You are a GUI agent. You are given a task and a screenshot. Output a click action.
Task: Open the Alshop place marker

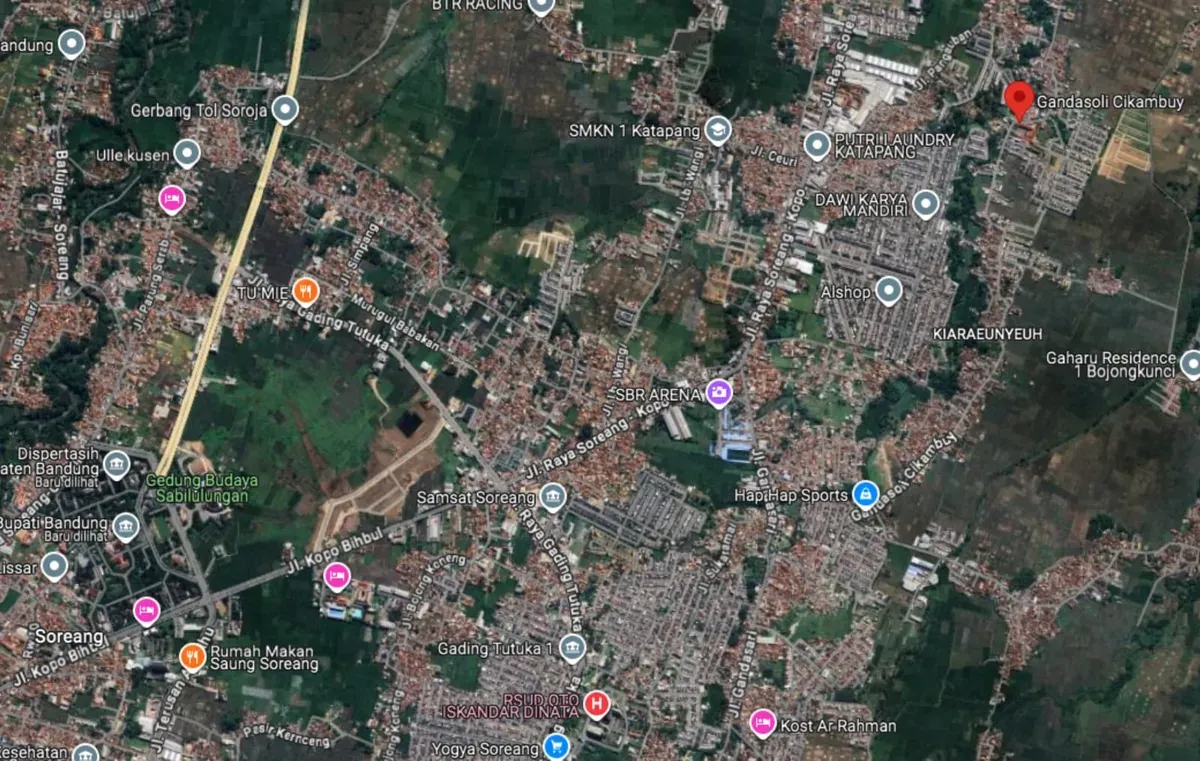click(x=889, y=292)
